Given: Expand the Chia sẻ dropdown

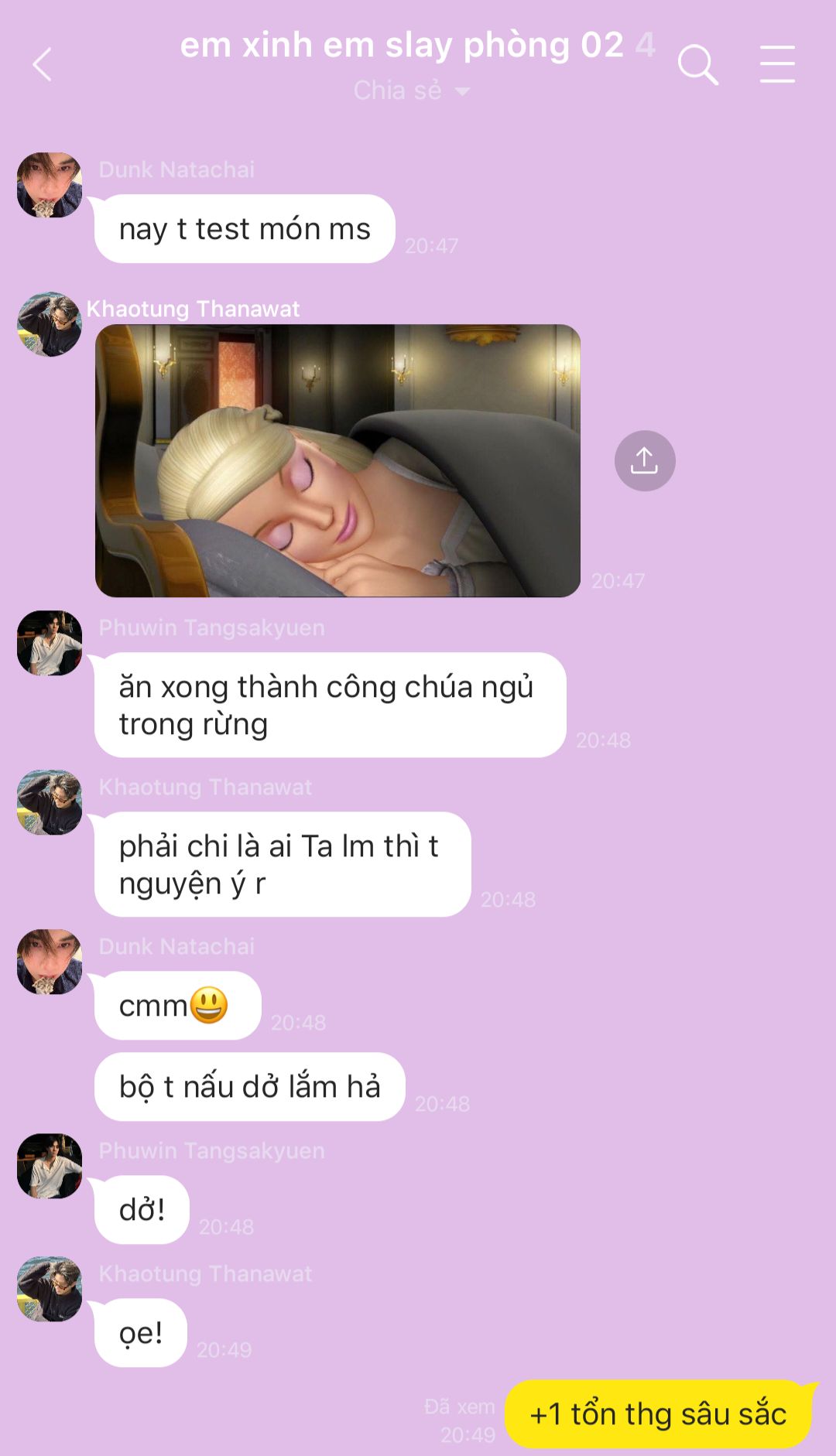Looking at the screenshot, I should coord(411,91).
